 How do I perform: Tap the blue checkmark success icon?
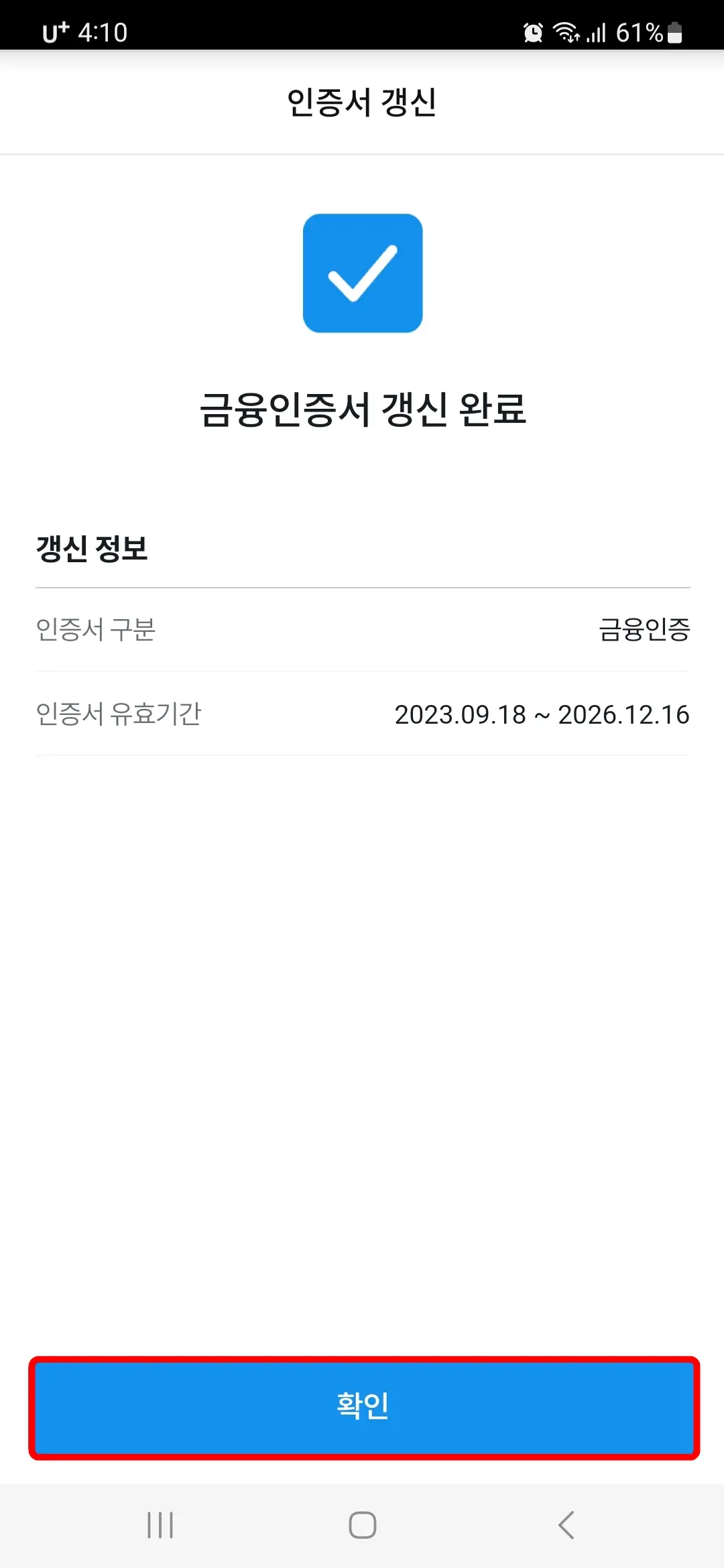tap(362, 273)
